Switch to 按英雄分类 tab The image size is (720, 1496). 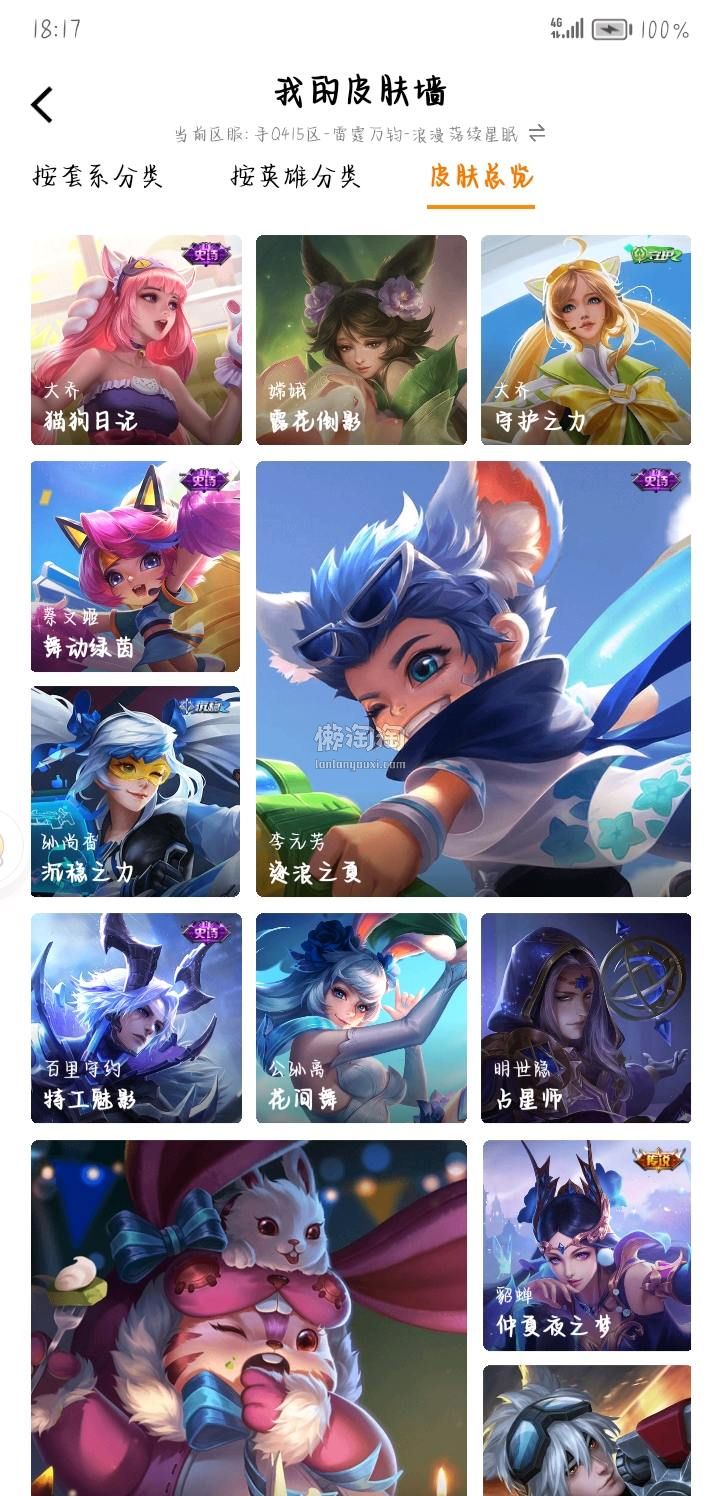295,177
